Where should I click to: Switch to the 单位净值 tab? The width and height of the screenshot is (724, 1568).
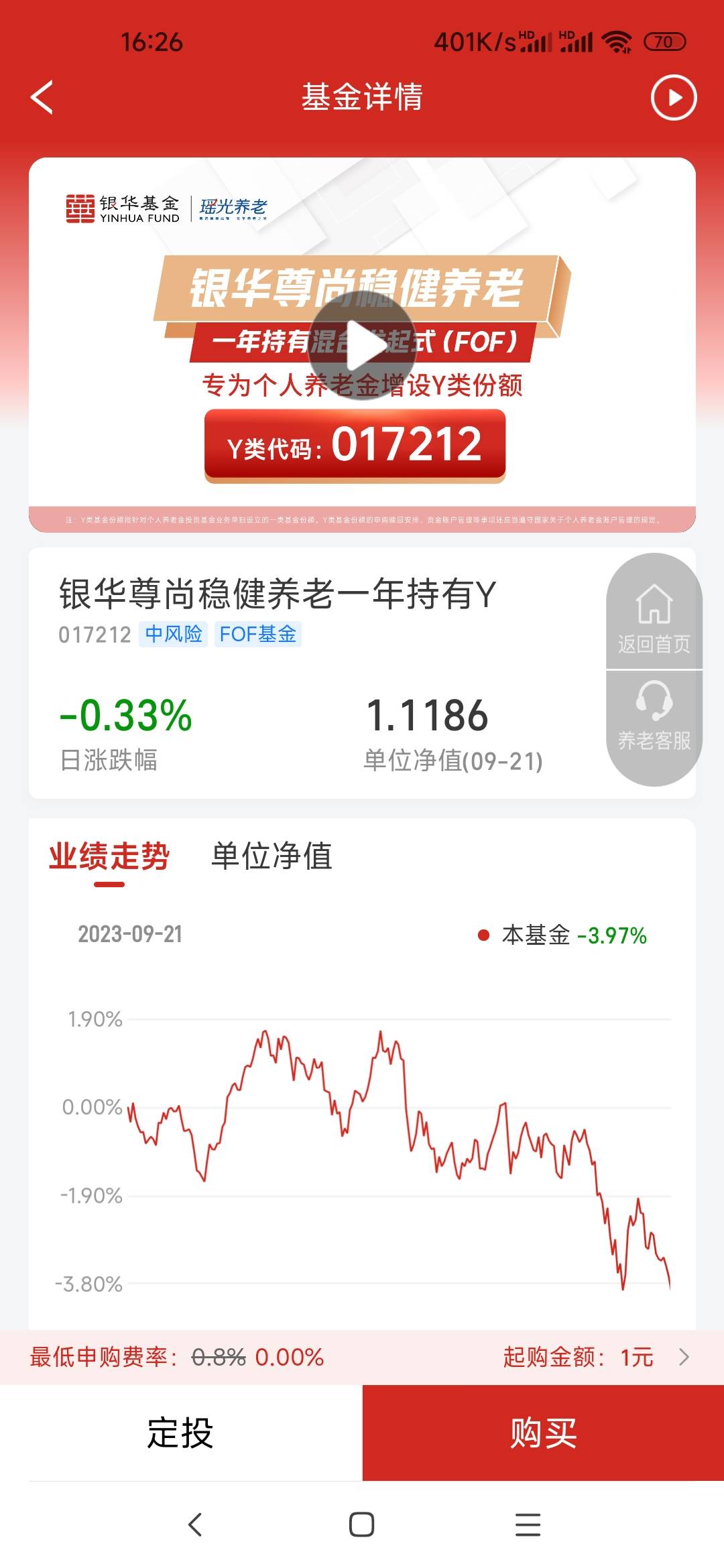271,856
